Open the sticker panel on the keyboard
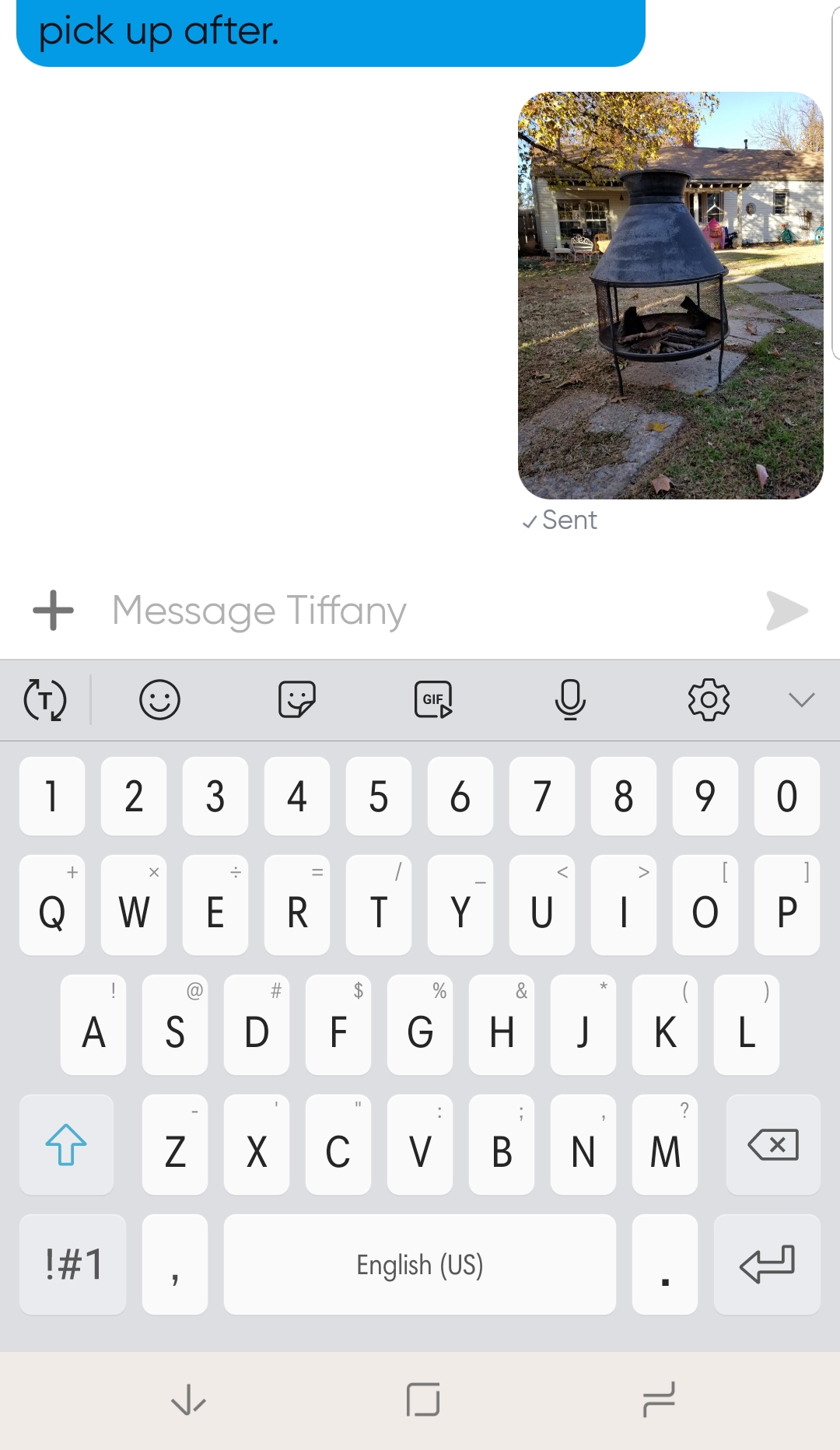The image size is (840, 1450). [296, 699]
